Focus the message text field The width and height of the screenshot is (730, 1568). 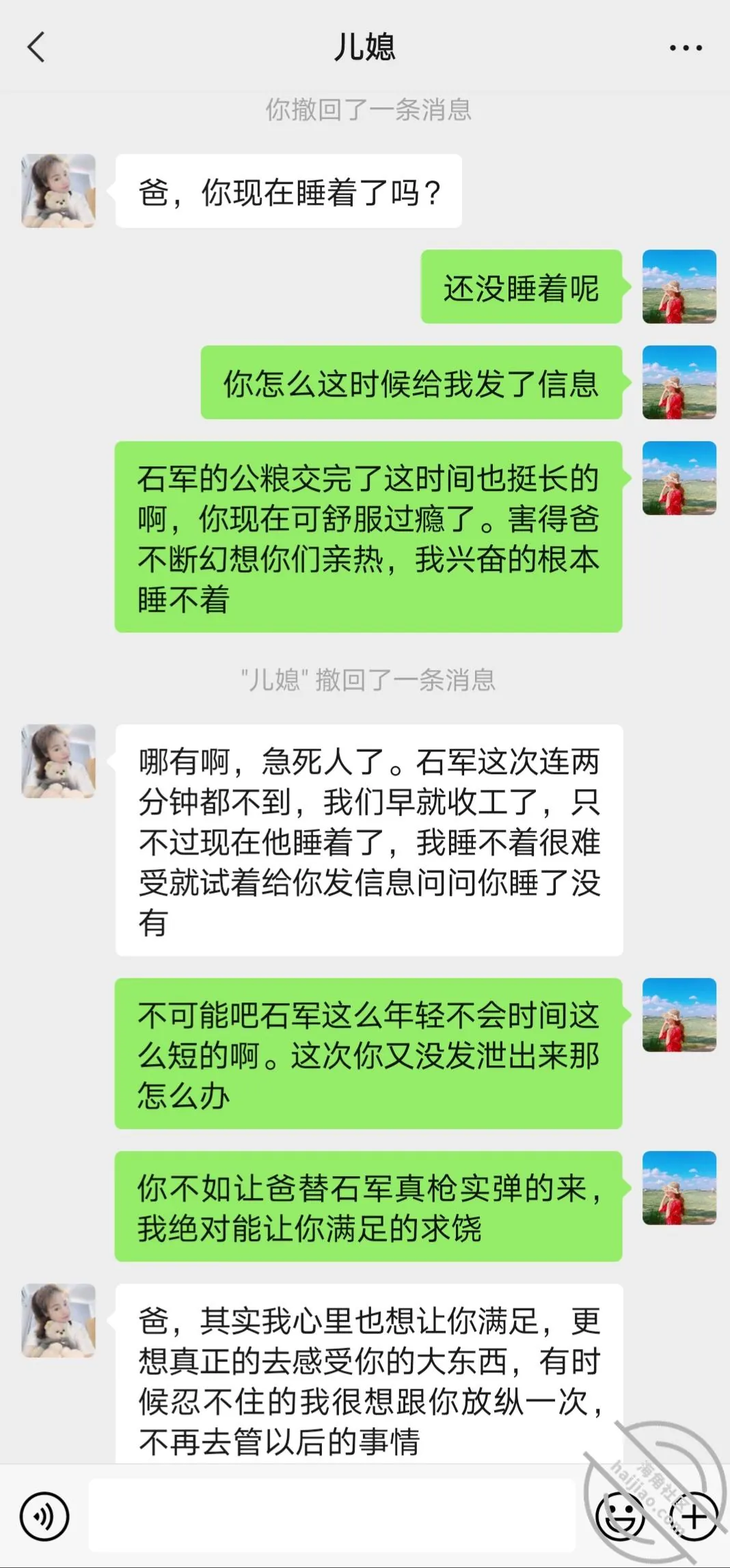(x=332, y=1516)
